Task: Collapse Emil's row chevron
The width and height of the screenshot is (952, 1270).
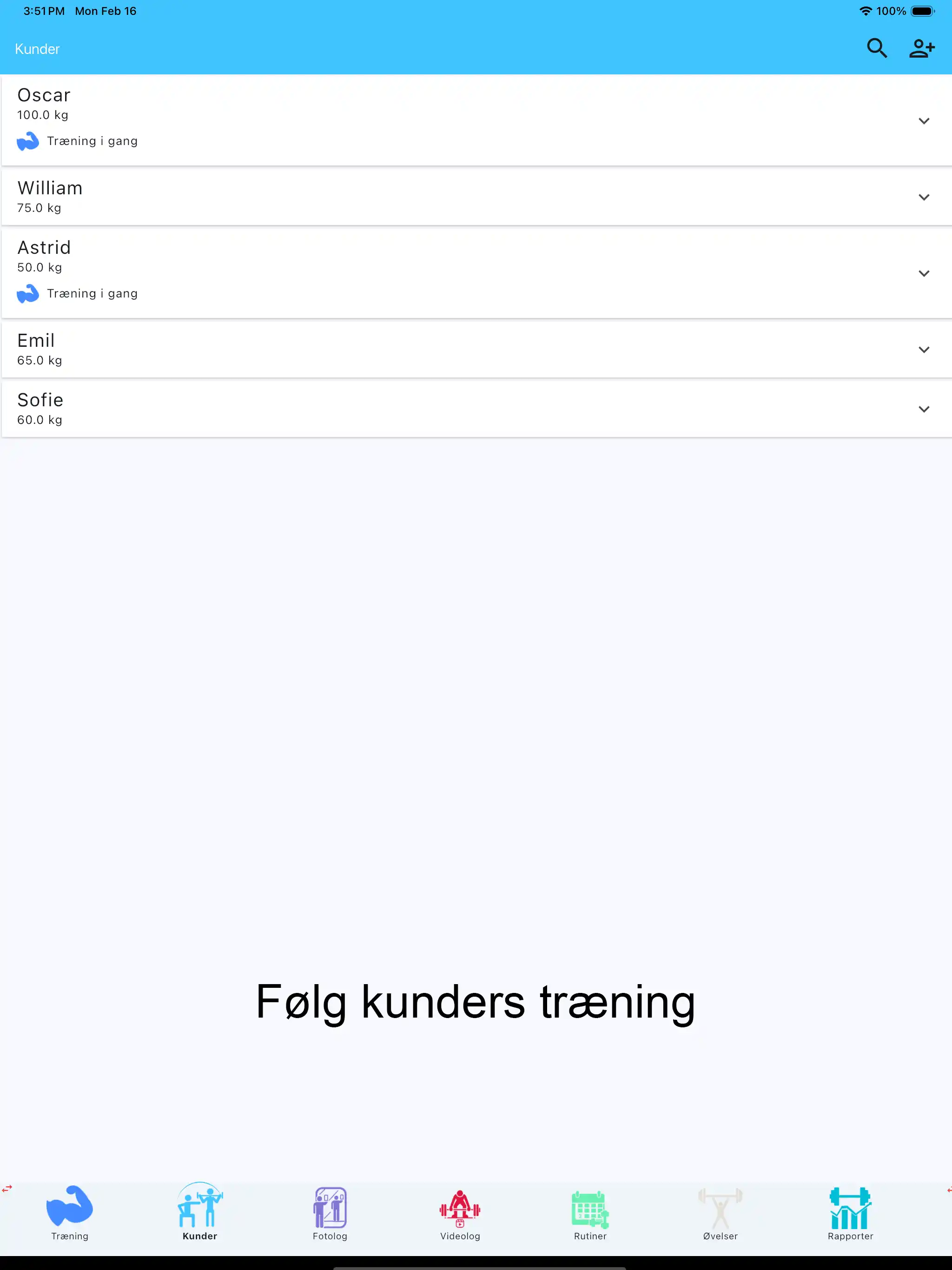Action: tap(925, 349)
